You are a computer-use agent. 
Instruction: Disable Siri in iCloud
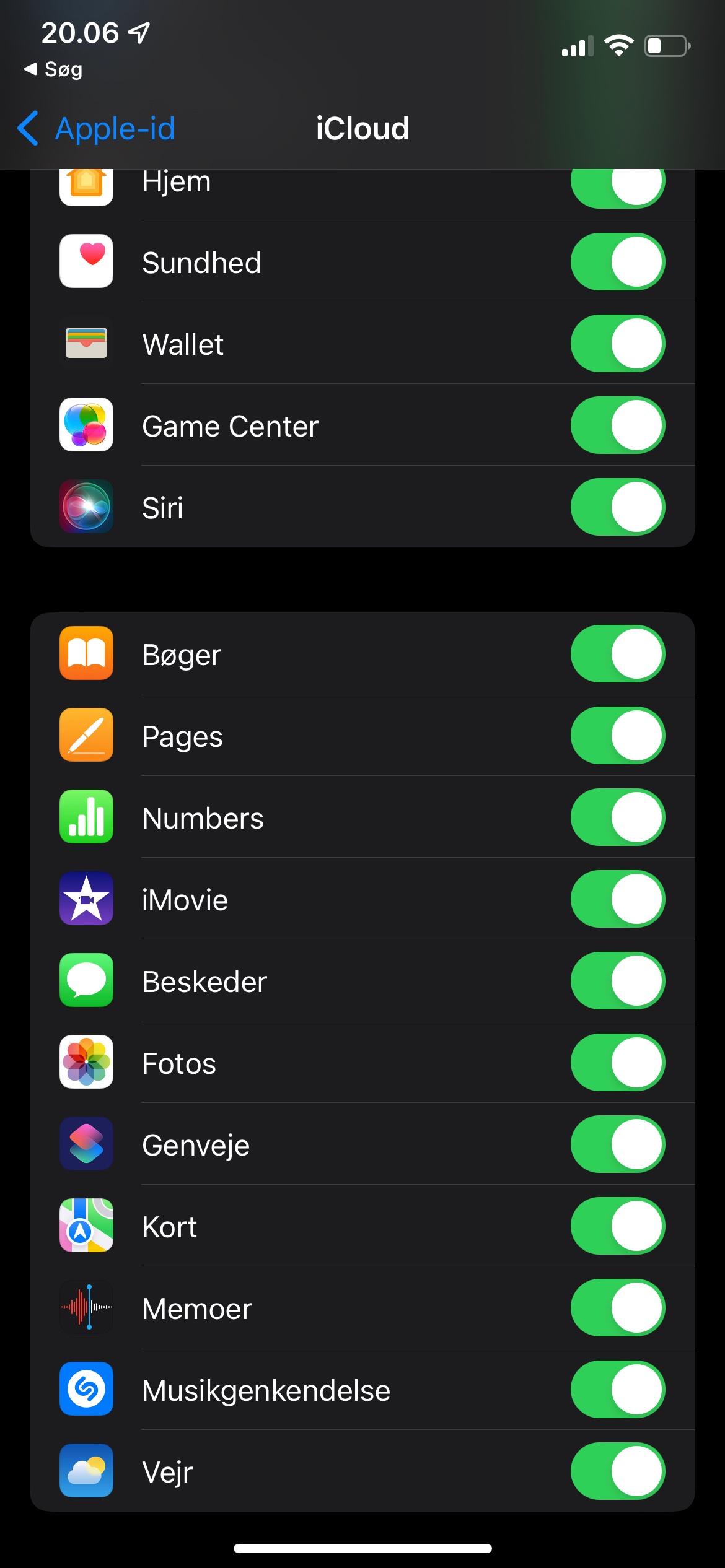[617, 507]
